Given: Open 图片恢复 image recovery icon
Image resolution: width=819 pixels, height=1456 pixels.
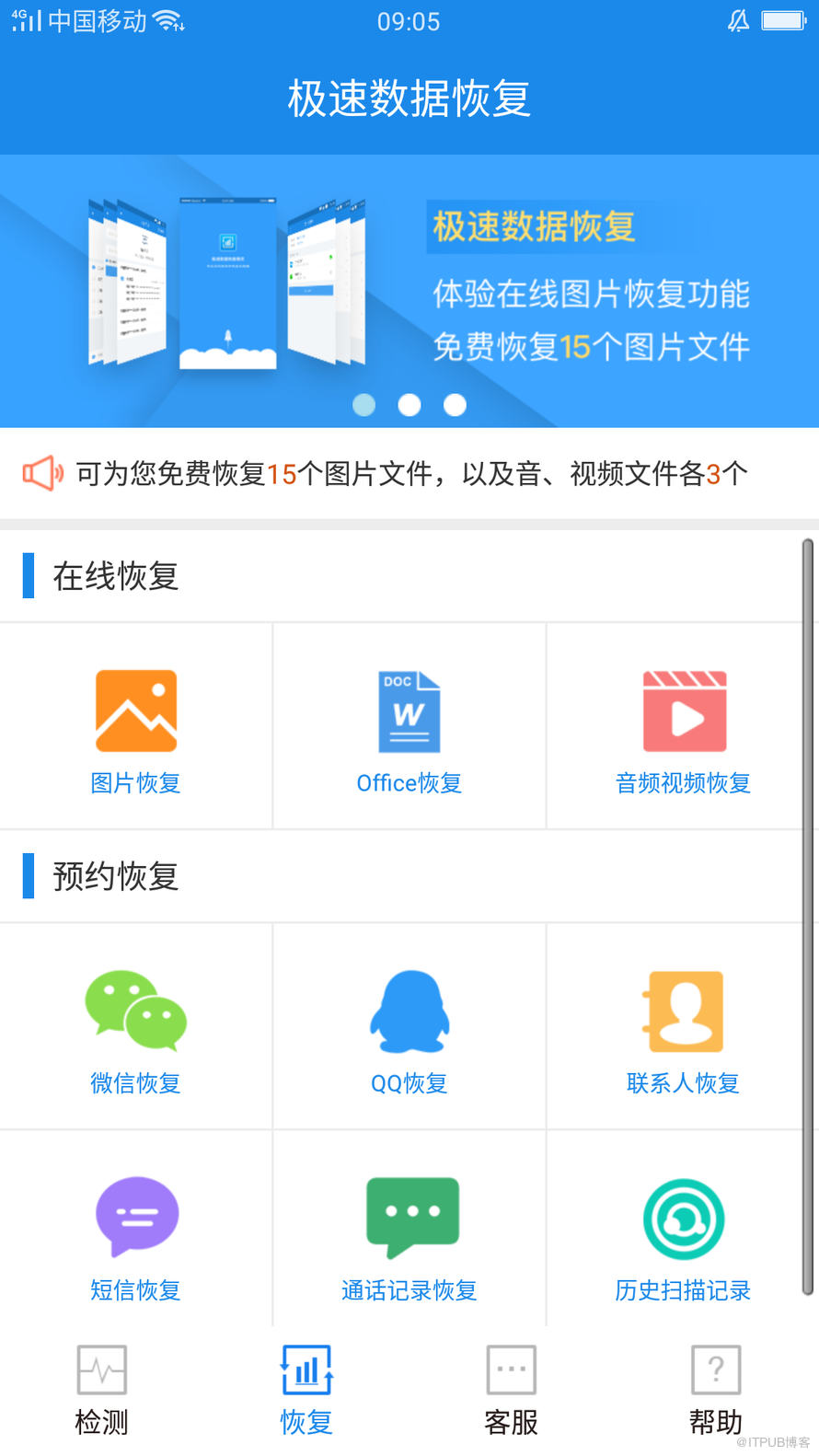Looking at the screenshot, I should 135,711.
